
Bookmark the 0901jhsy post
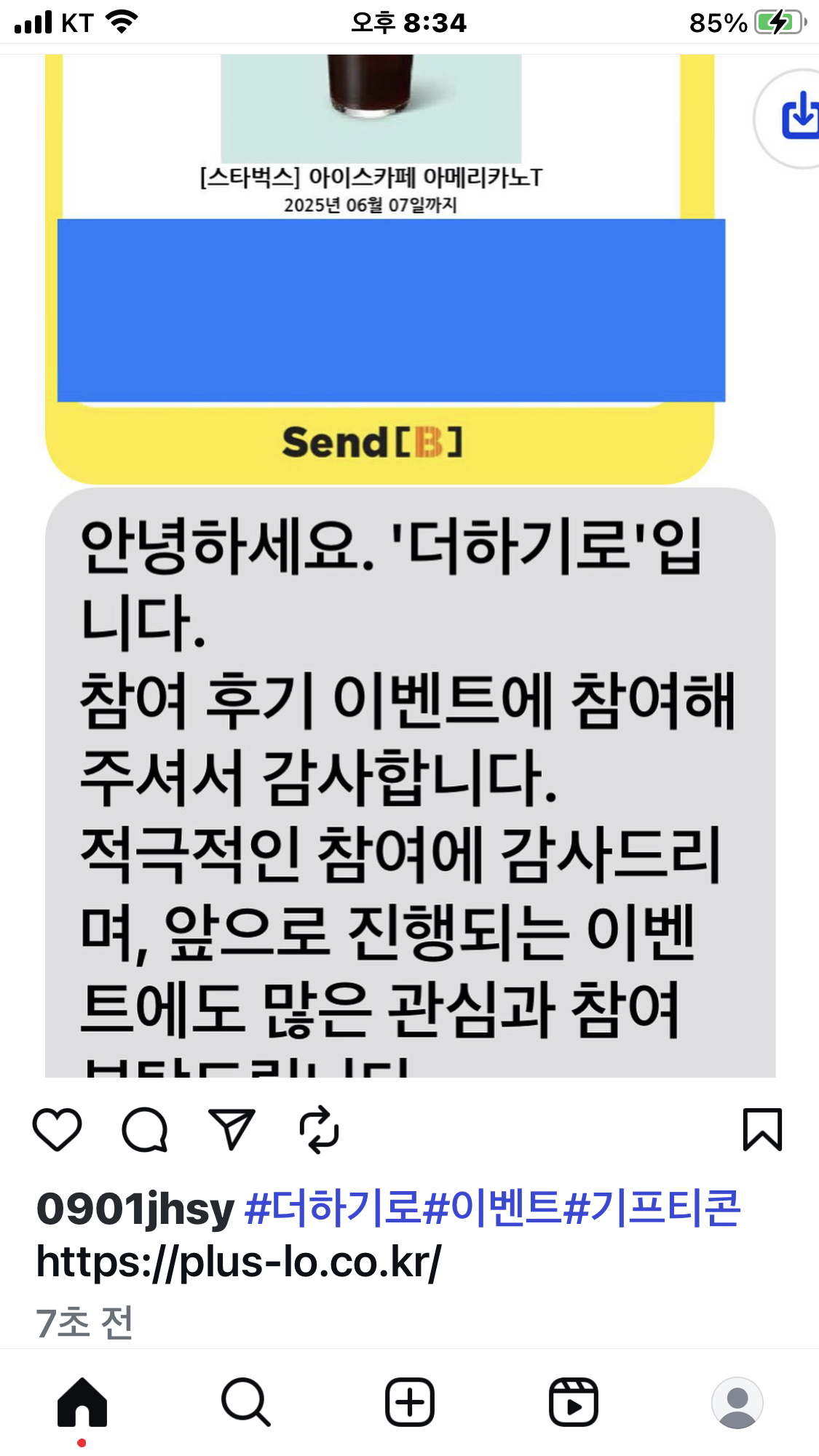tap(761, 1130)
